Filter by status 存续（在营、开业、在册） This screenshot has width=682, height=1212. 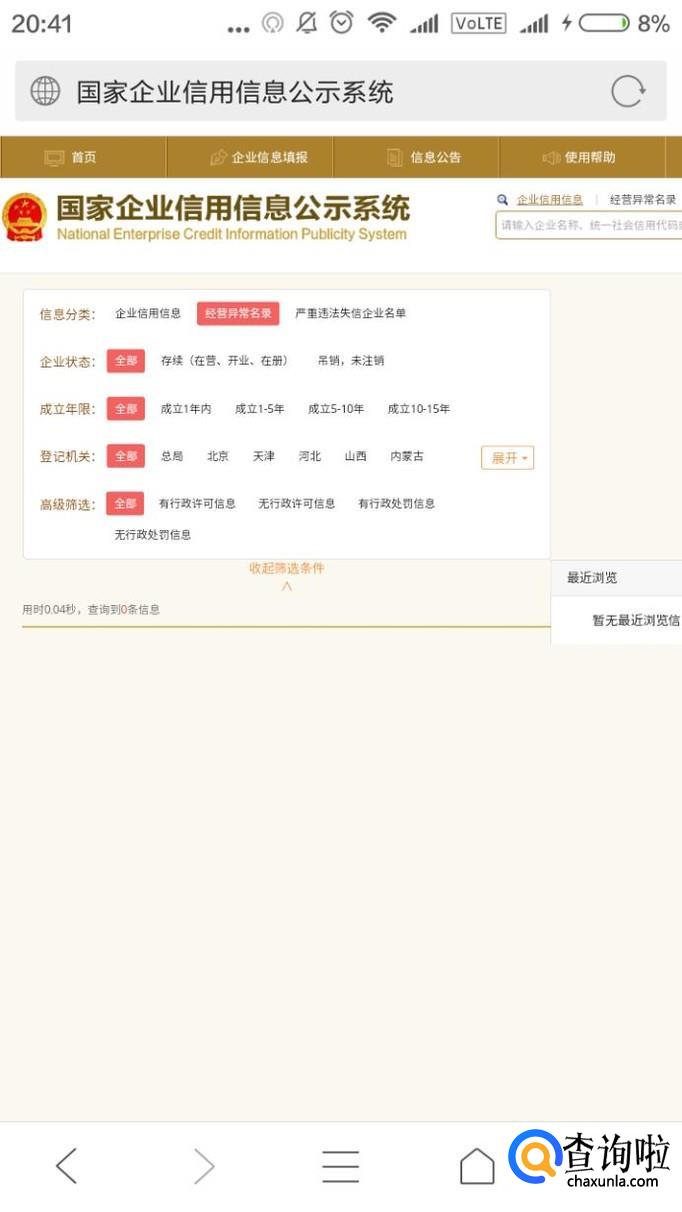(x=224, y=361)
